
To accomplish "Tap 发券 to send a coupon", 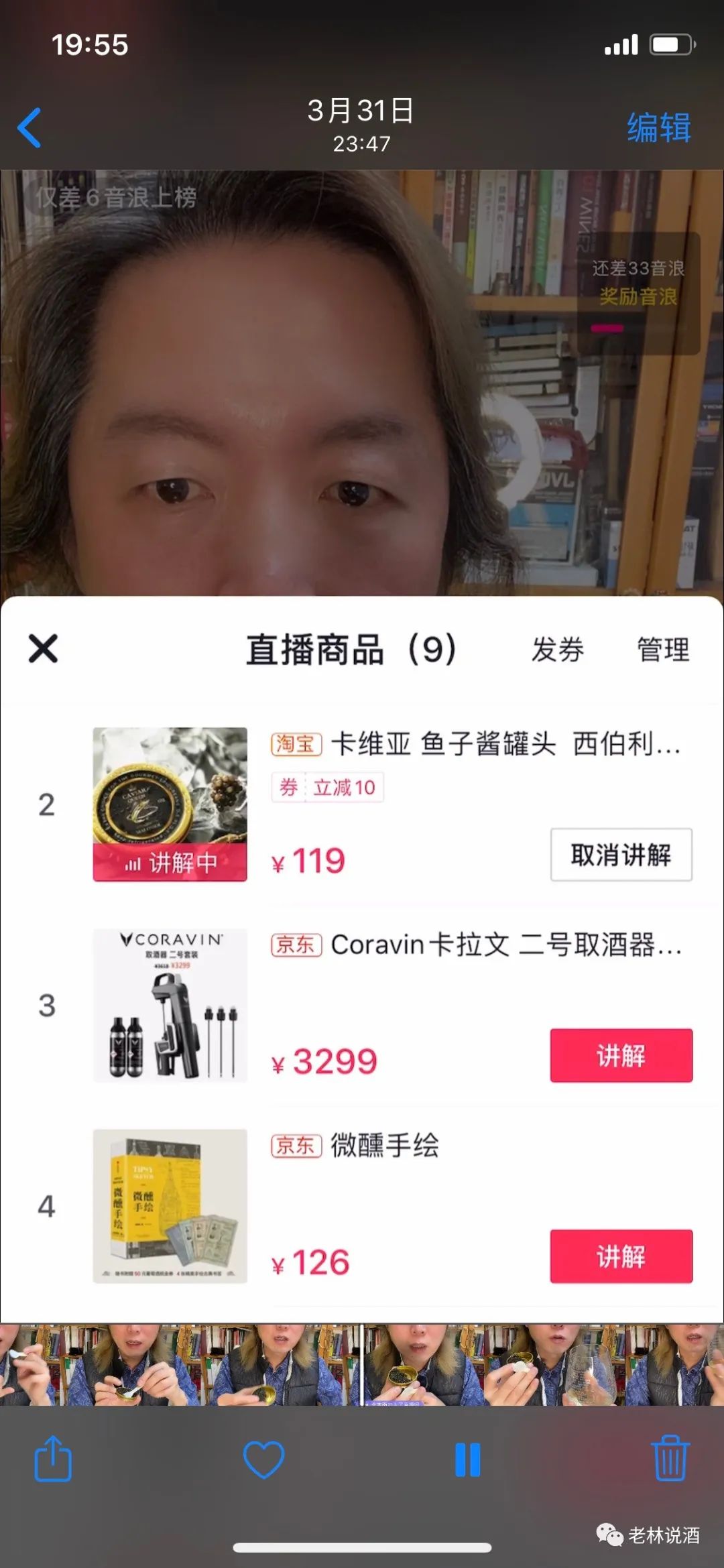I will (558, 650).
